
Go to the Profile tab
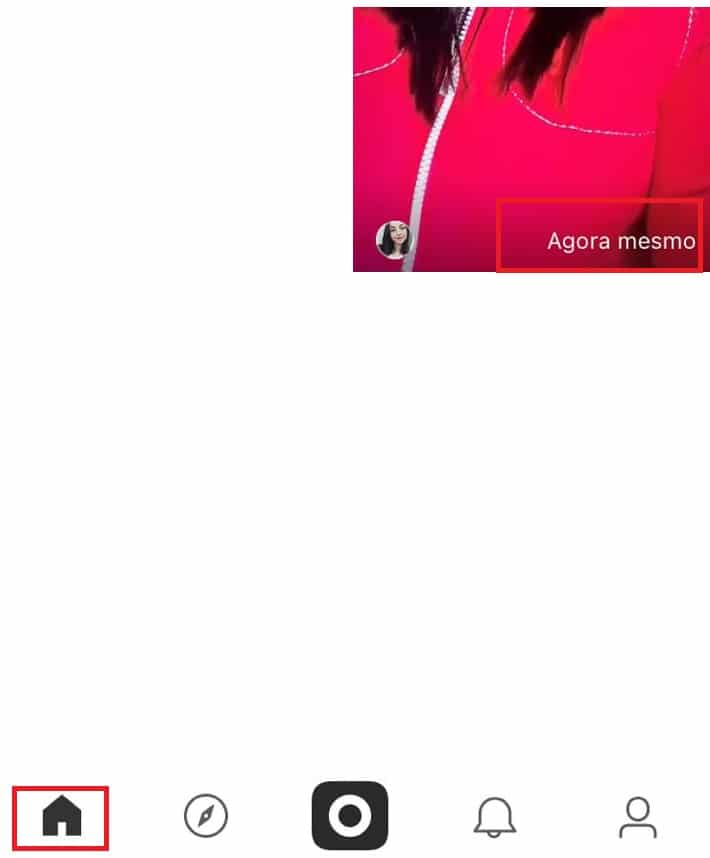pos(637,817)
